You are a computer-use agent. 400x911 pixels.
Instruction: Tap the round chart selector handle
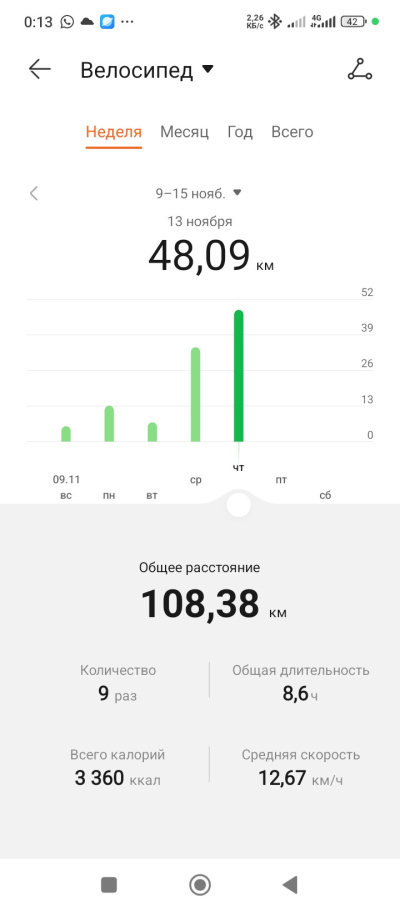pos(238,505)
